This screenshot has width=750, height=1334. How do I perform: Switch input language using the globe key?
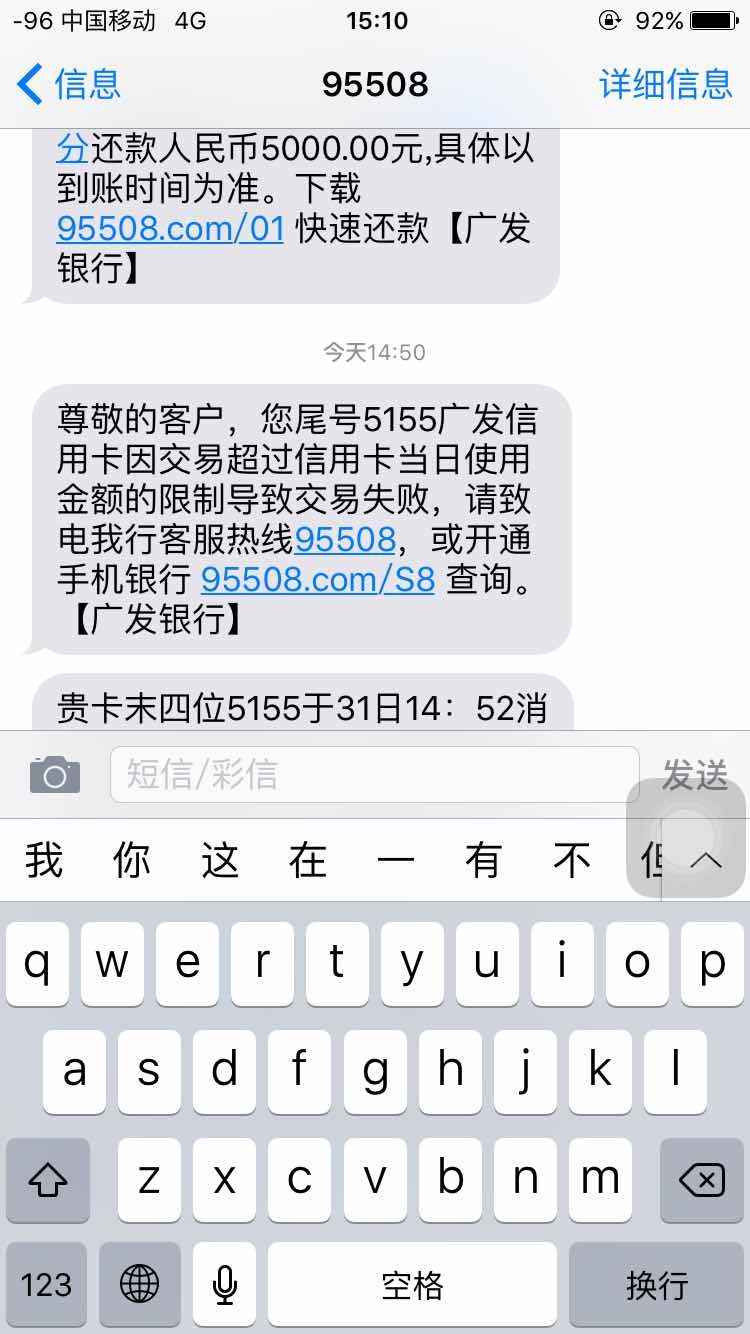tap(140, 1287)
